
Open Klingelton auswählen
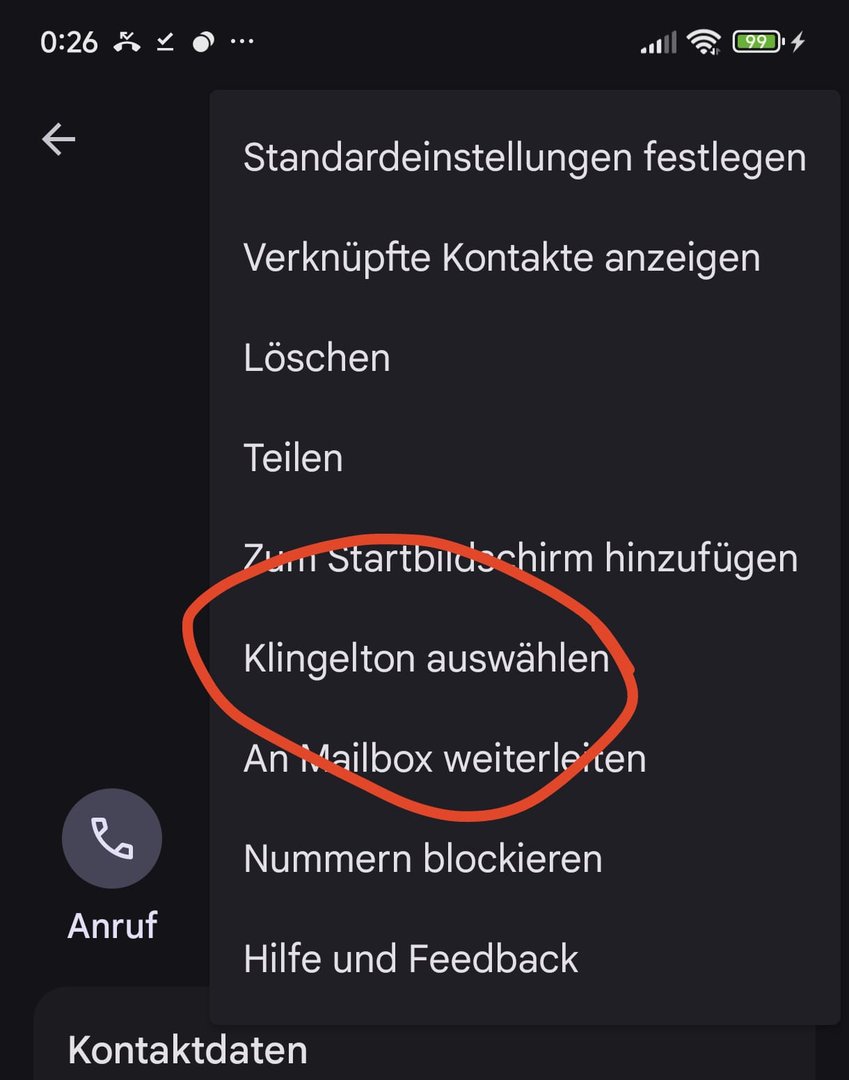(x=426, y=659)
